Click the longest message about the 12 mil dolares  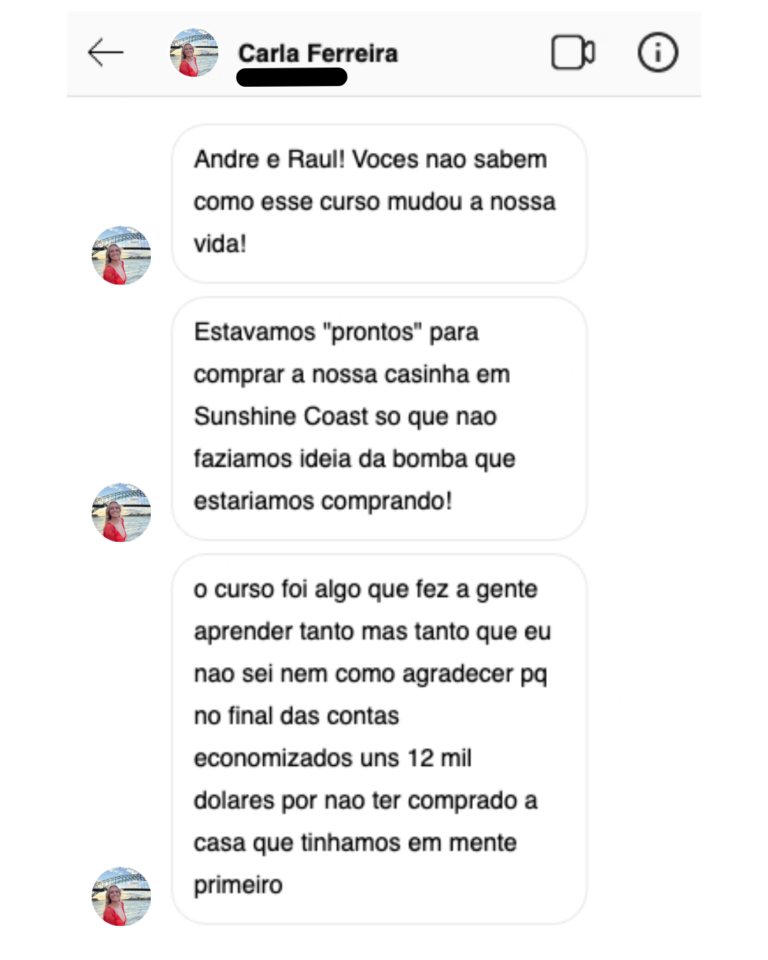(x=378, y=736)
